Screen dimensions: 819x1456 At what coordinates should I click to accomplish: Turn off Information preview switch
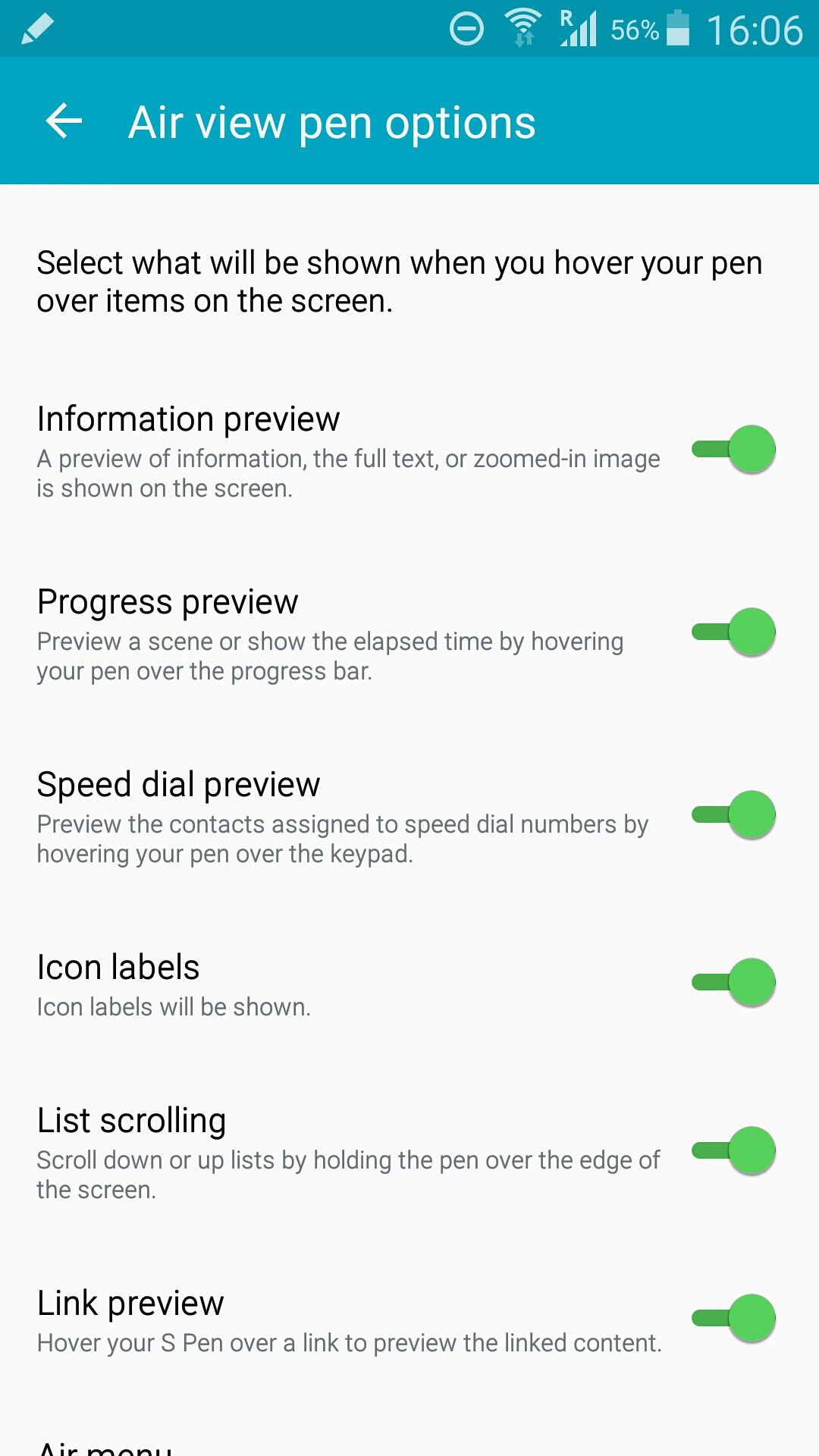733,449
